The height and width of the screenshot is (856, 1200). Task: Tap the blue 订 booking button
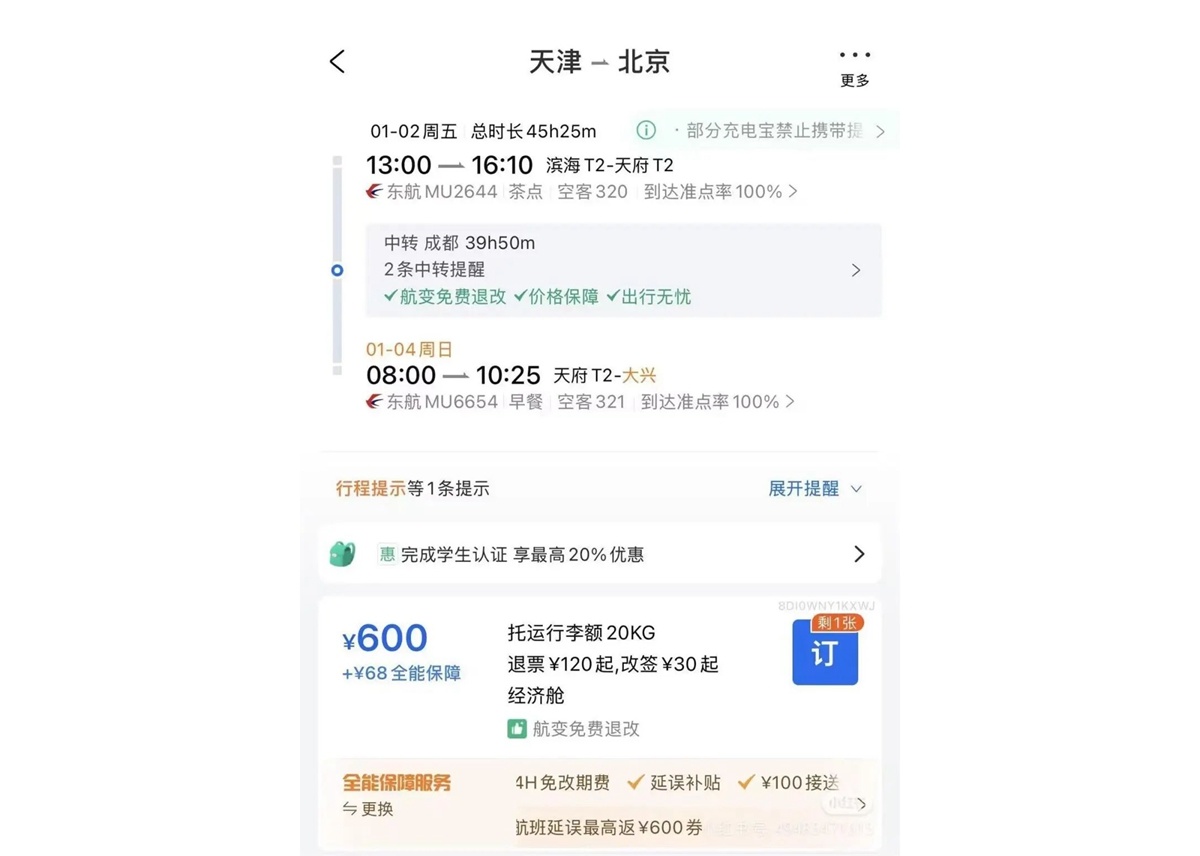pos(825,654)
